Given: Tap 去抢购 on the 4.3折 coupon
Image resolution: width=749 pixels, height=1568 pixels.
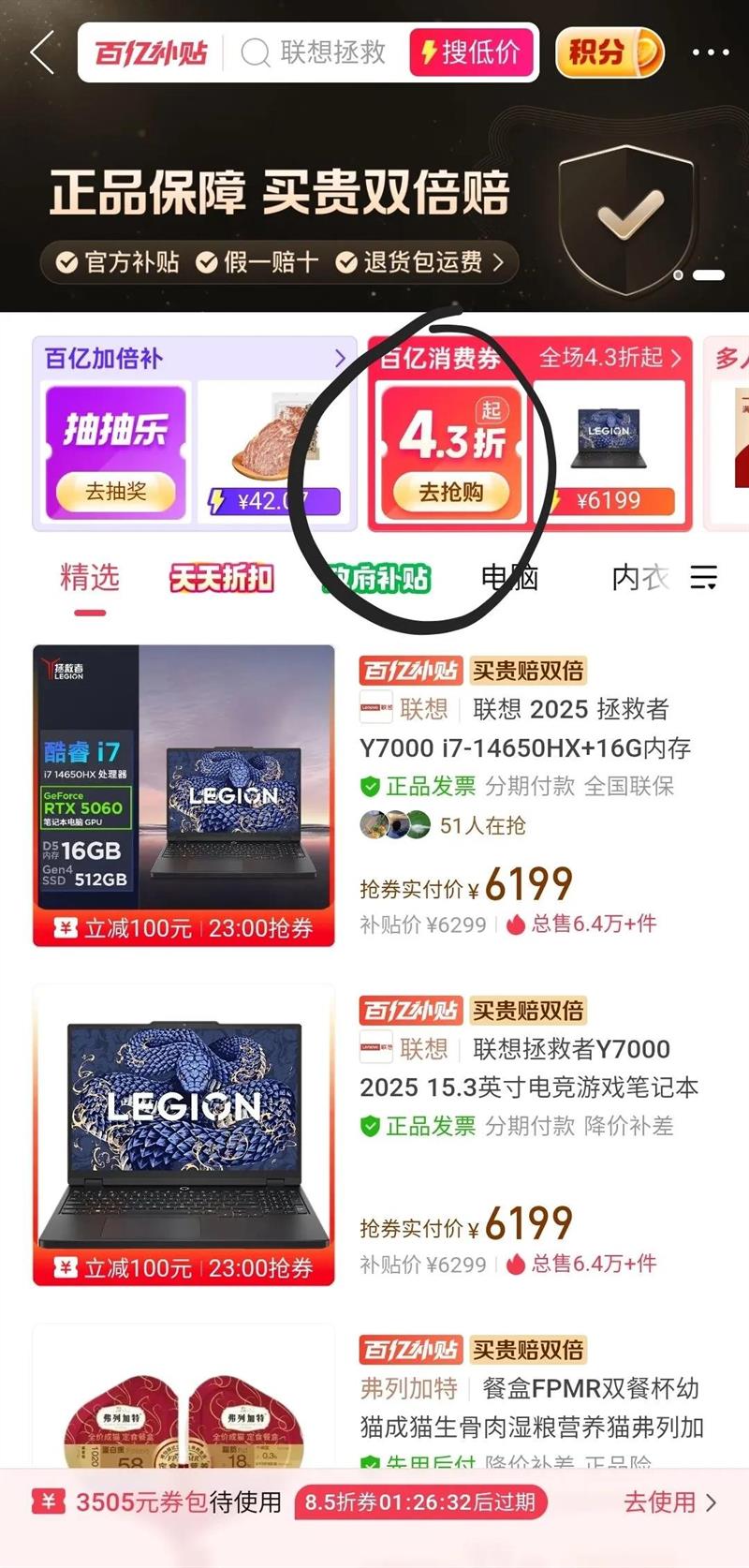Looking at the screenshot, I should (450, 492).
